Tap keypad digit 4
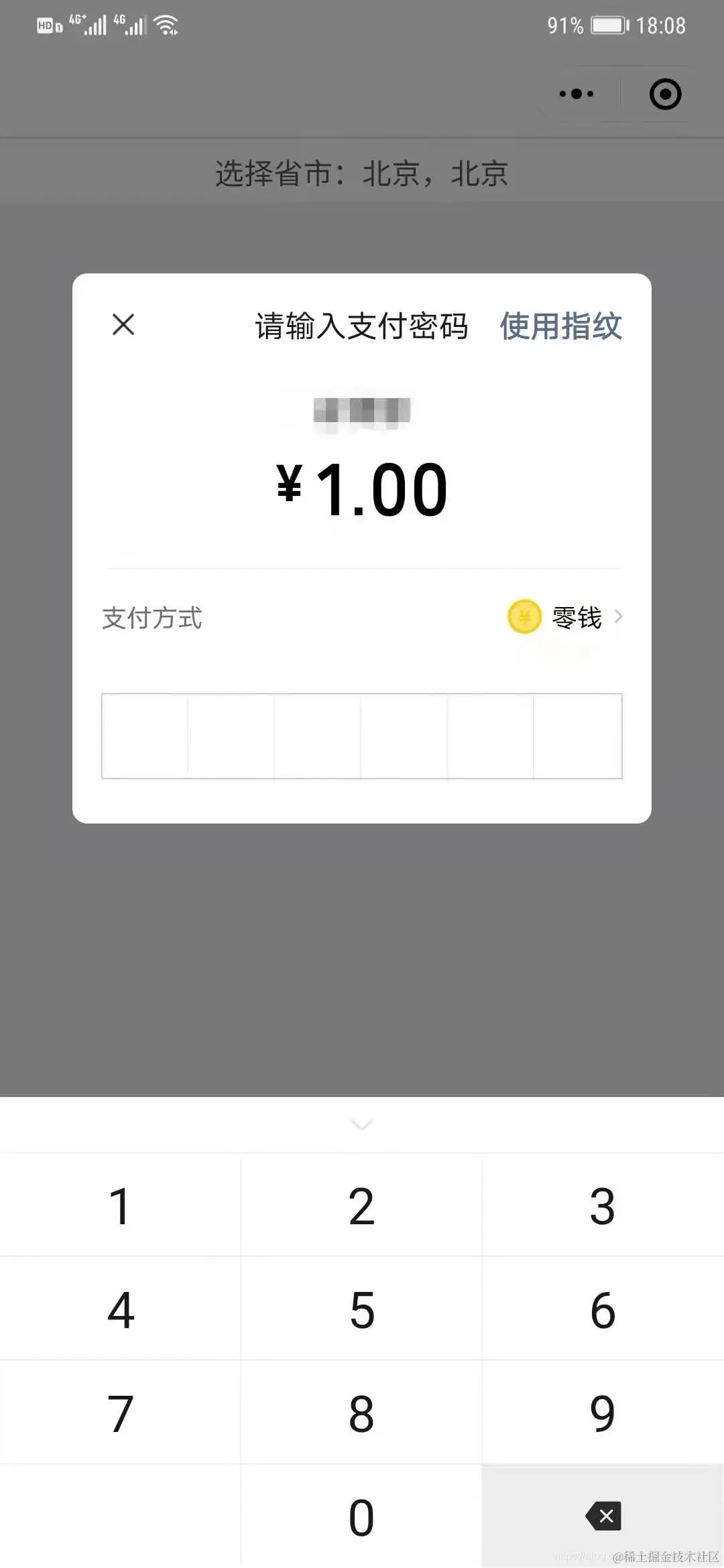Viewport: 724px width, 1568px height. (x=121, y=1310)
